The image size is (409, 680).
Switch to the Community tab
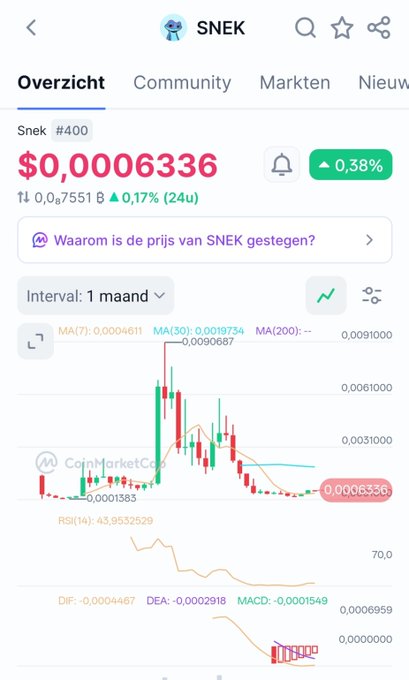(x=182, y=82)
